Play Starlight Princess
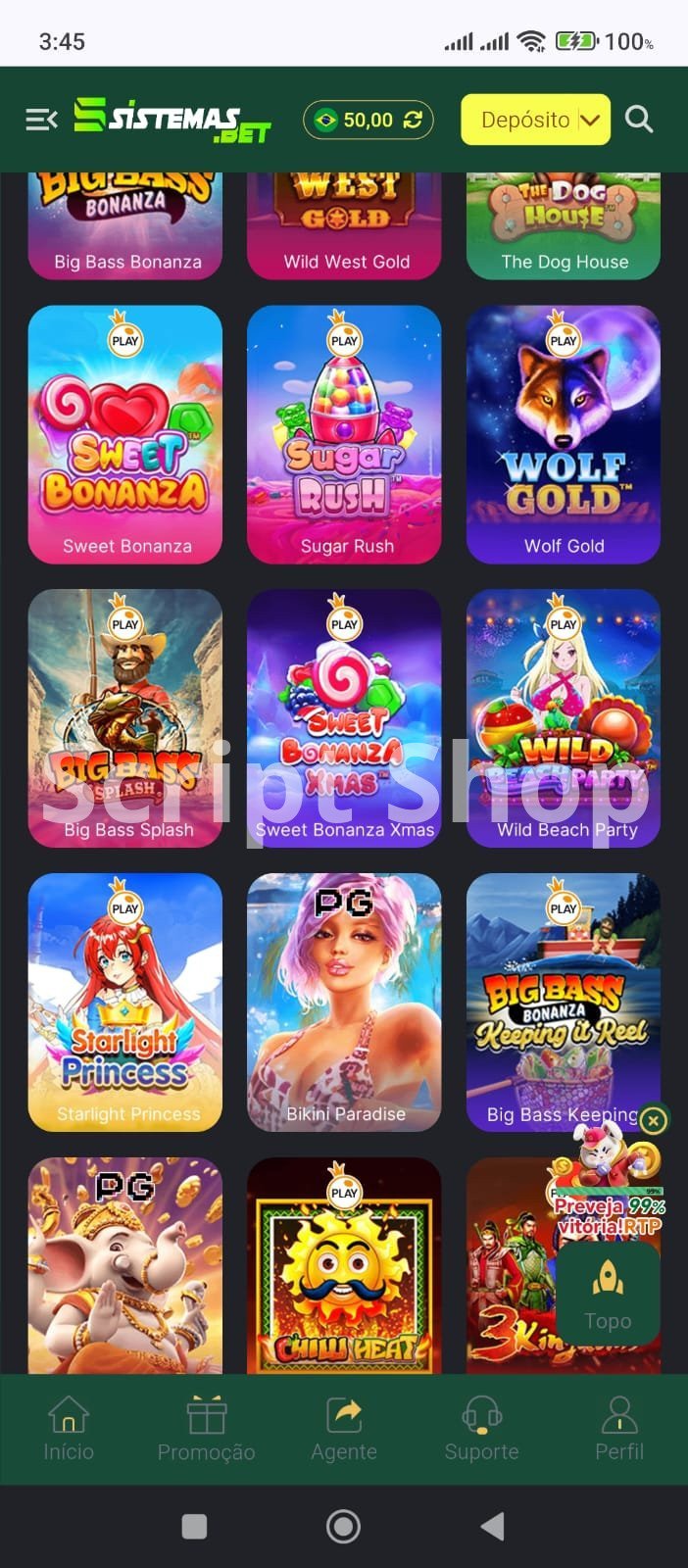Image resolution: width=688 pixels, height=1568 pixels. (125, 1003)
